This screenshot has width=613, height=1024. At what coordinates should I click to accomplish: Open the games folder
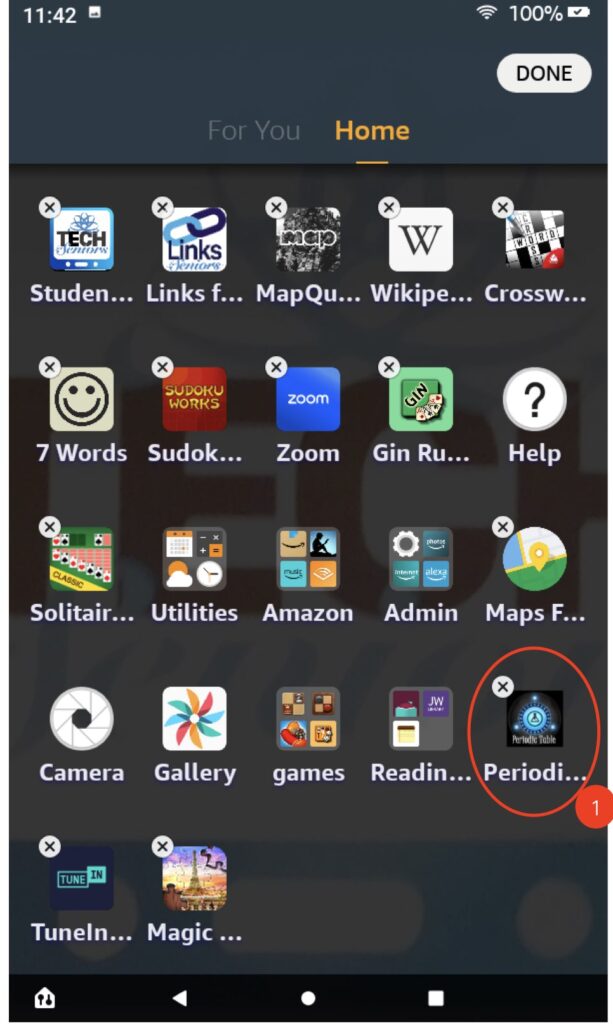click(x=308, y=719)
